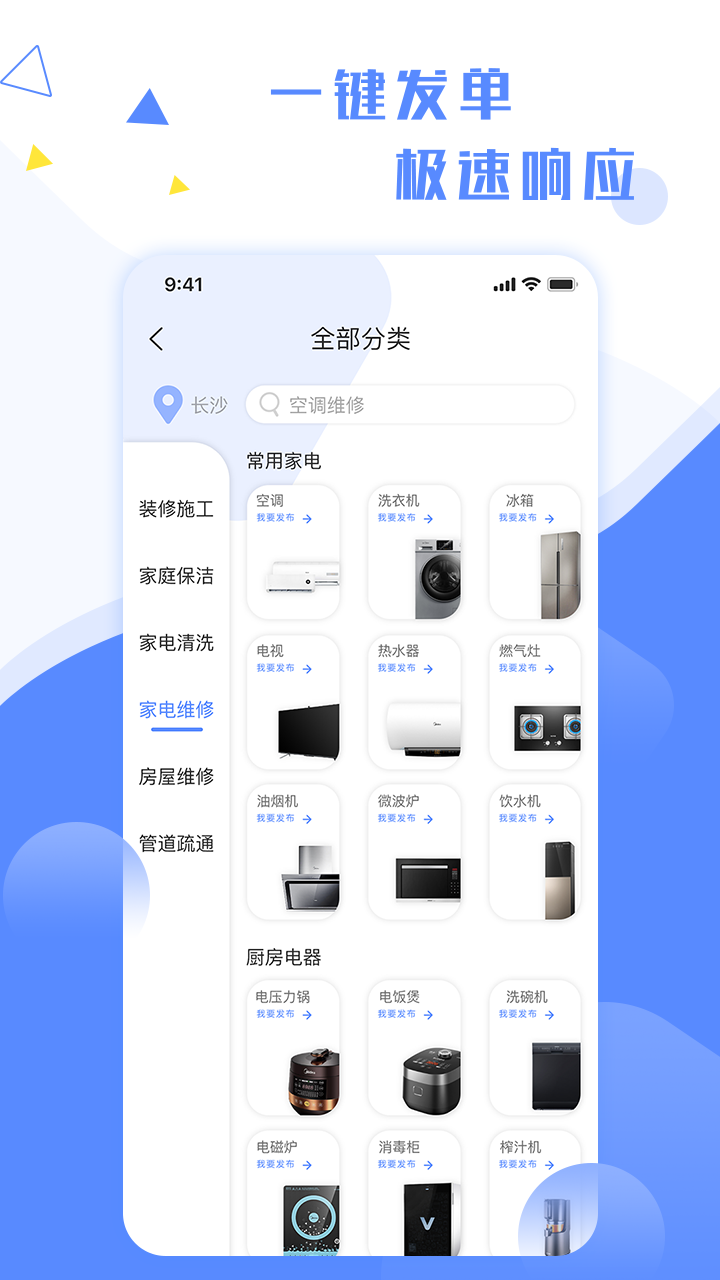Tap the back arrow on 全部分类 page

(156, 339)
